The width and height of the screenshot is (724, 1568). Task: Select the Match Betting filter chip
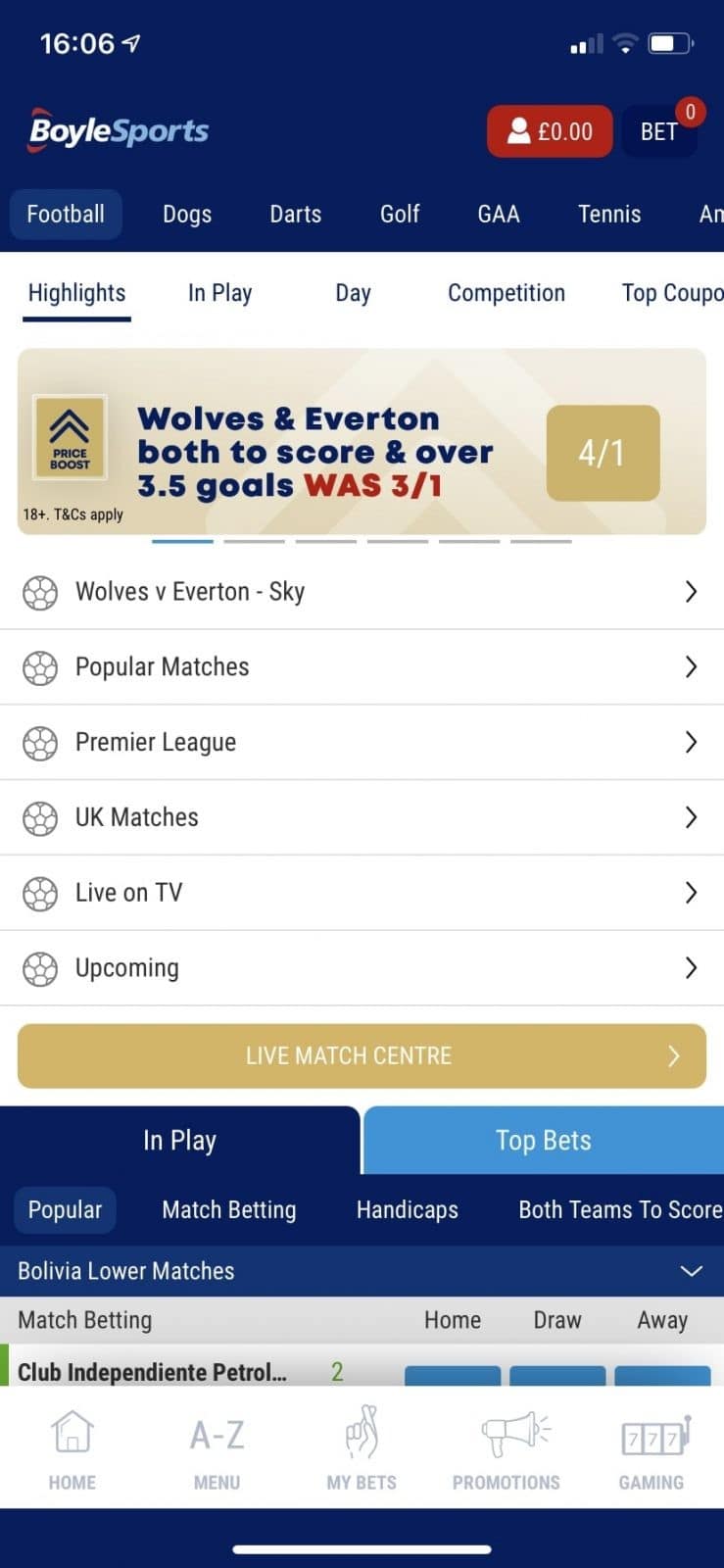tap(229, 1210)
